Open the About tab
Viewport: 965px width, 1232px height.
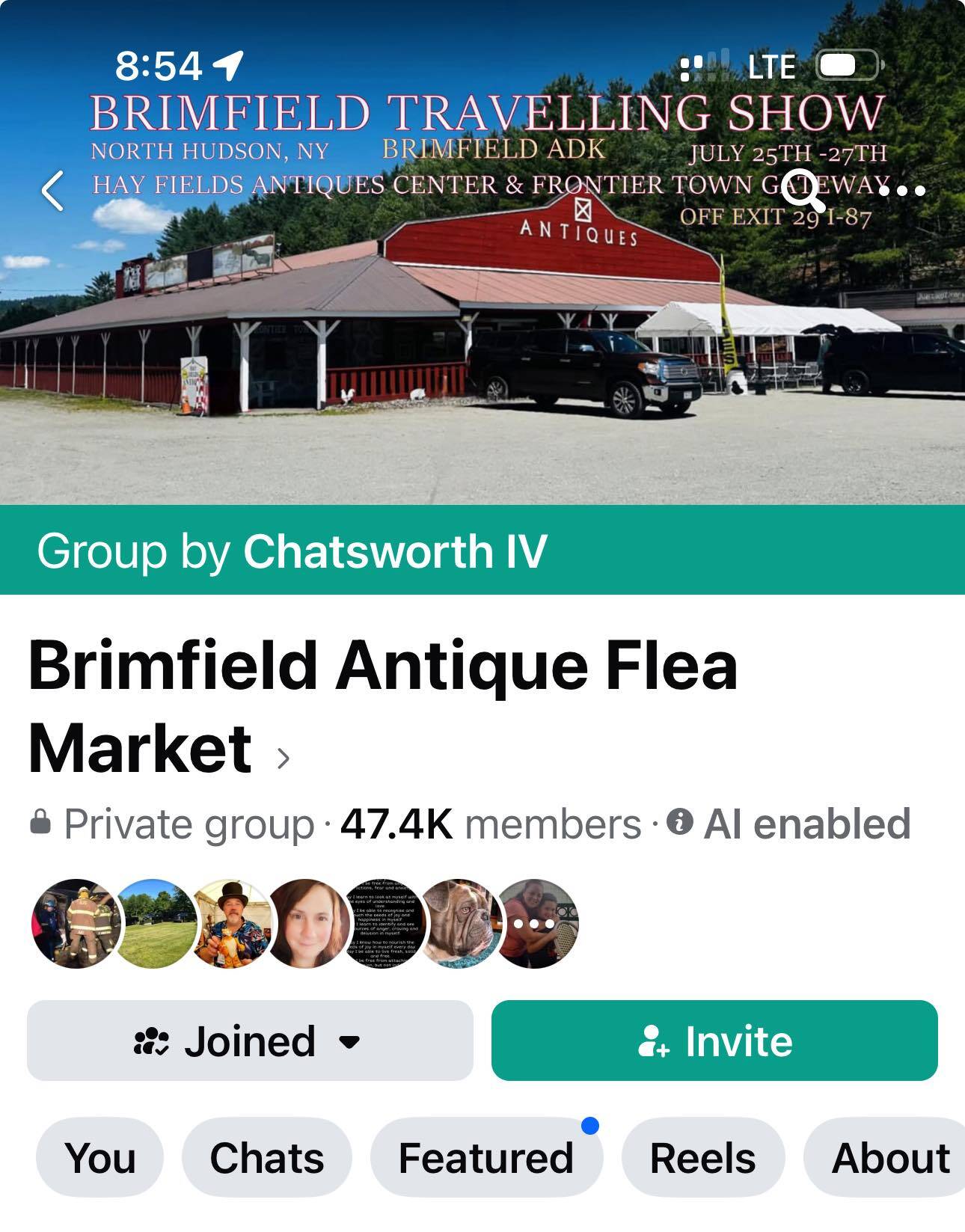point(890,1158)
